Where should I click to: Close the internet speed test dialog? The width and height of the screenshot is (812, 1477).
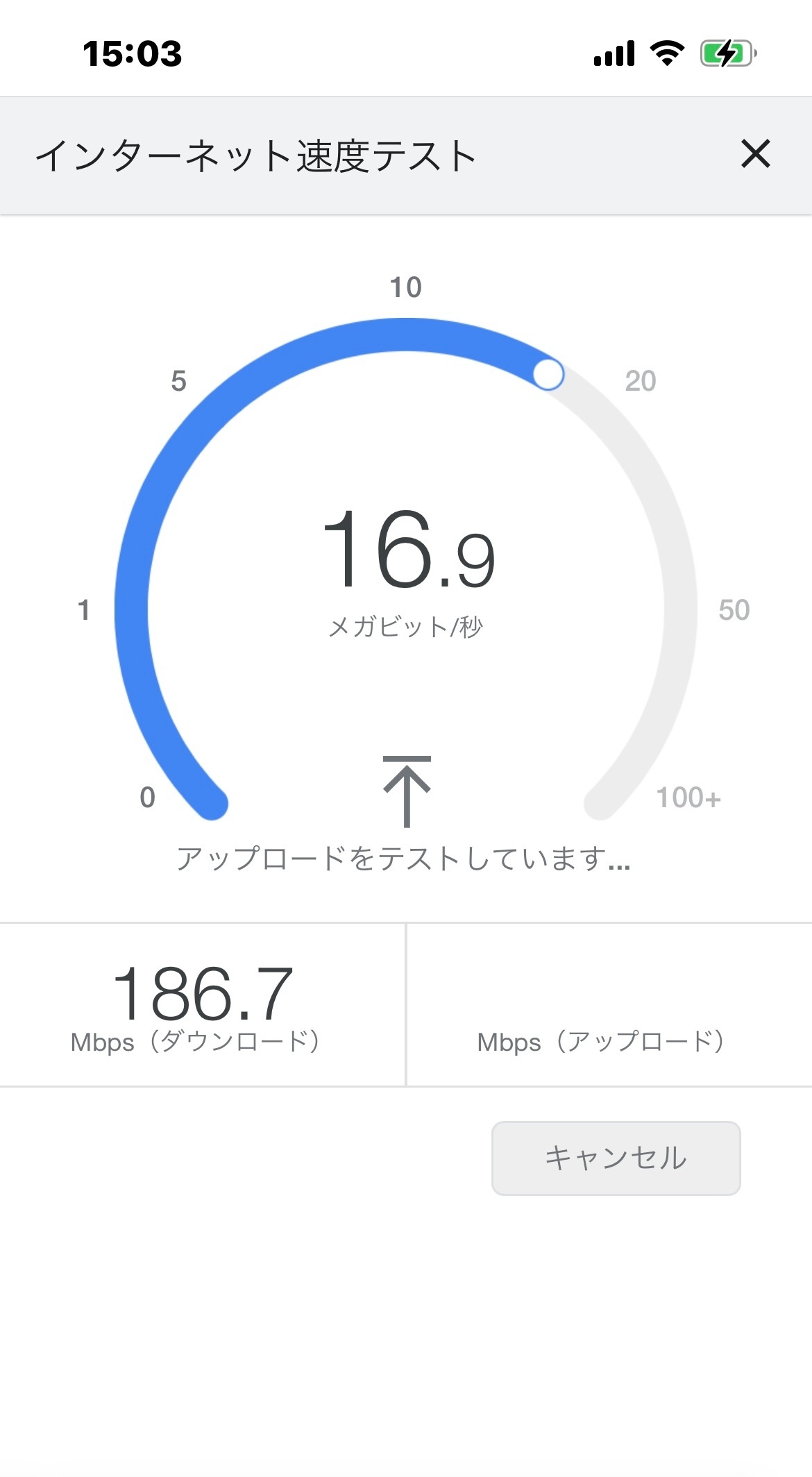click(x=755, y=154)
